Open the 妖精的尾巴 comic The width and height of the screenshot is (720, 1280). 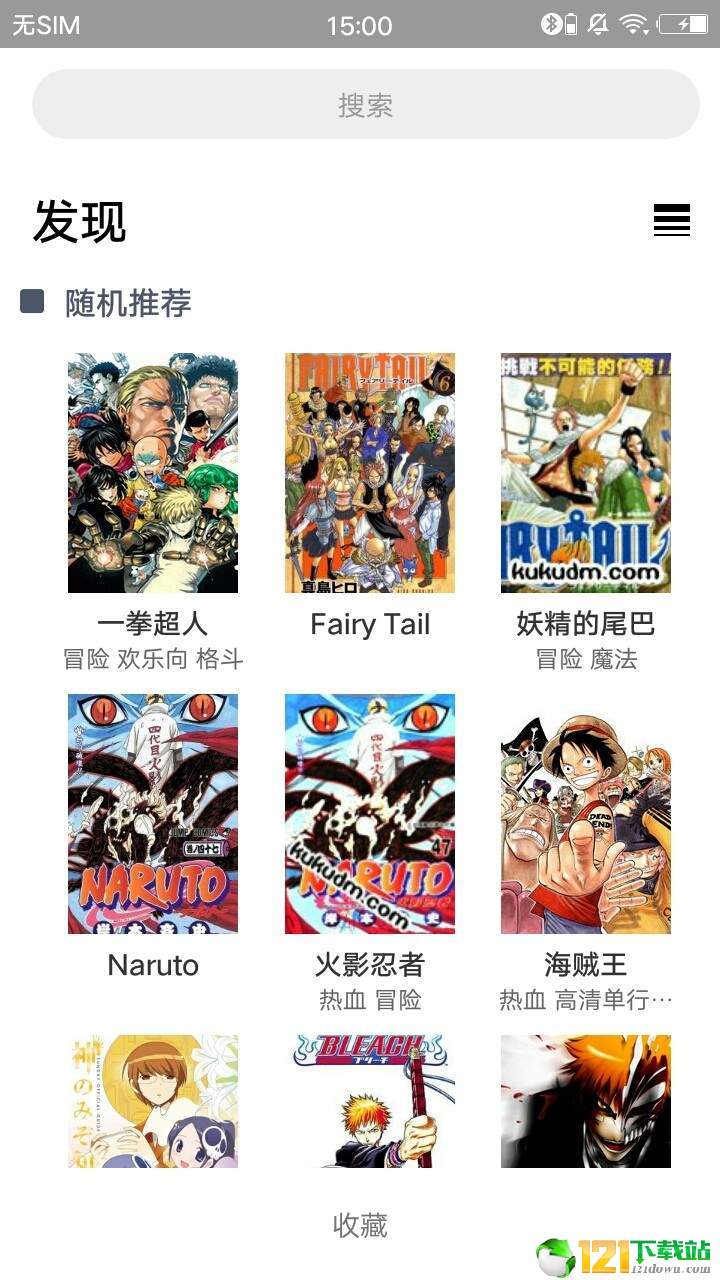585,473
